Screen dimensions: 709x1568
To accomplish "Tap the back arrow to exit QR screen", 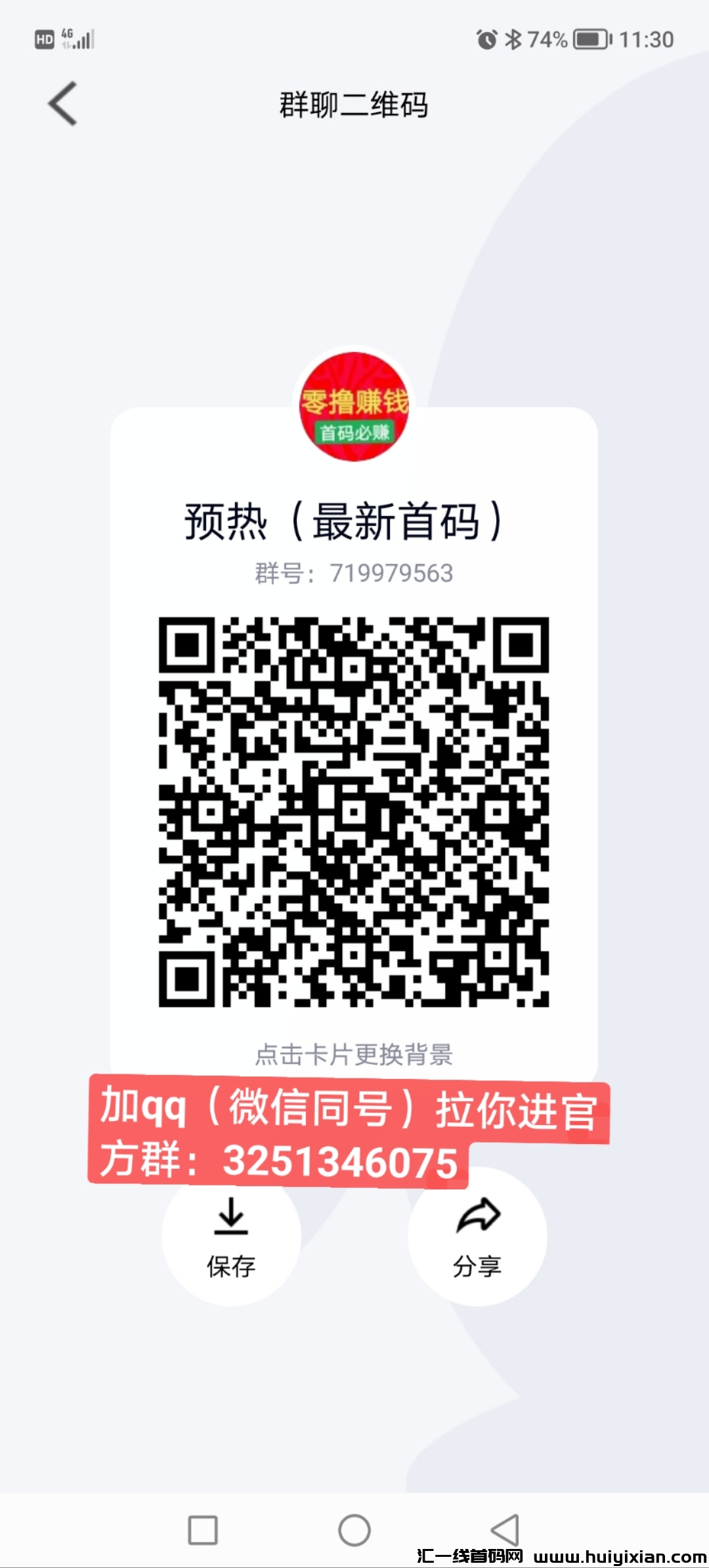I will 62,104.
